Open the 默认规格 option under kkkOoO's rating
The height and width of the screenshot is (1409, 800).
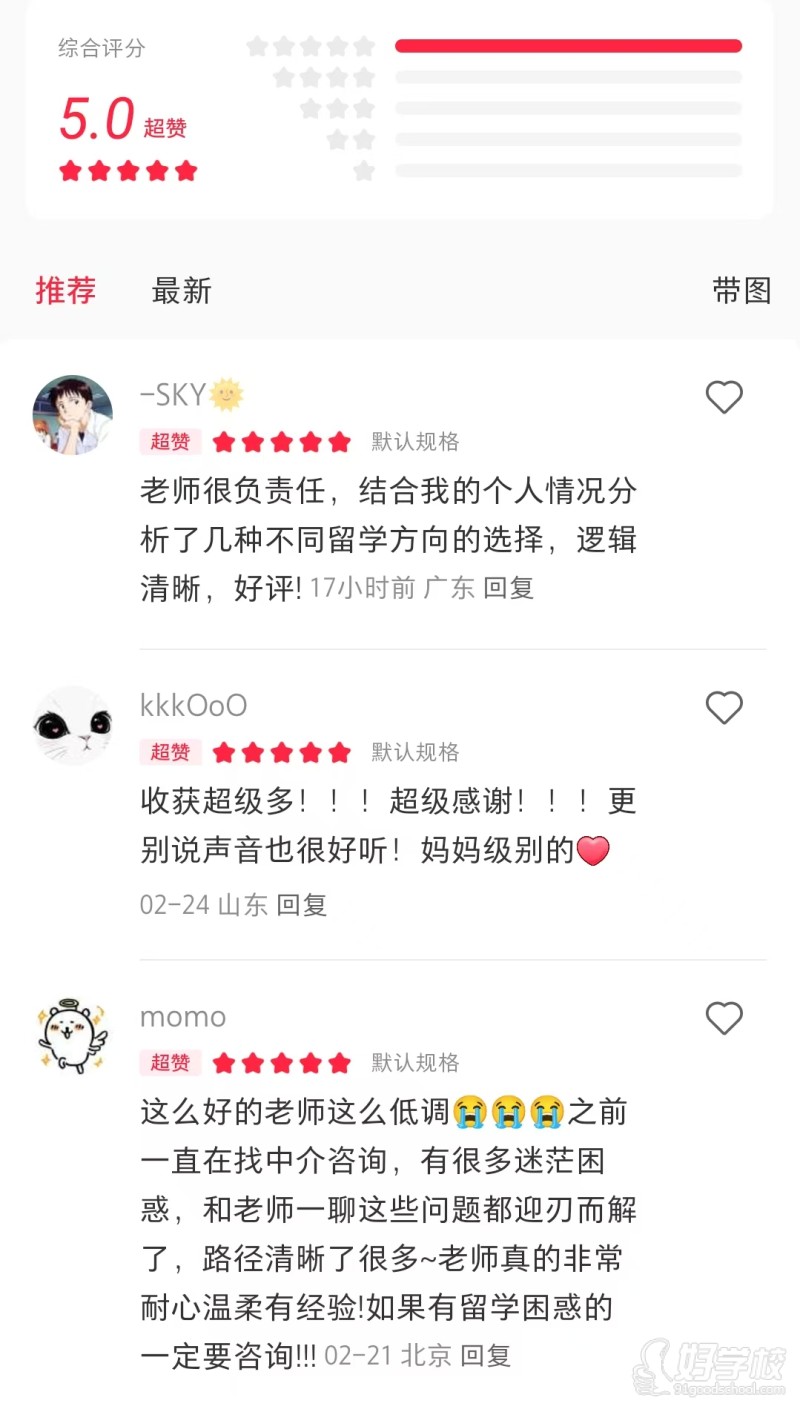click(414, 752)
